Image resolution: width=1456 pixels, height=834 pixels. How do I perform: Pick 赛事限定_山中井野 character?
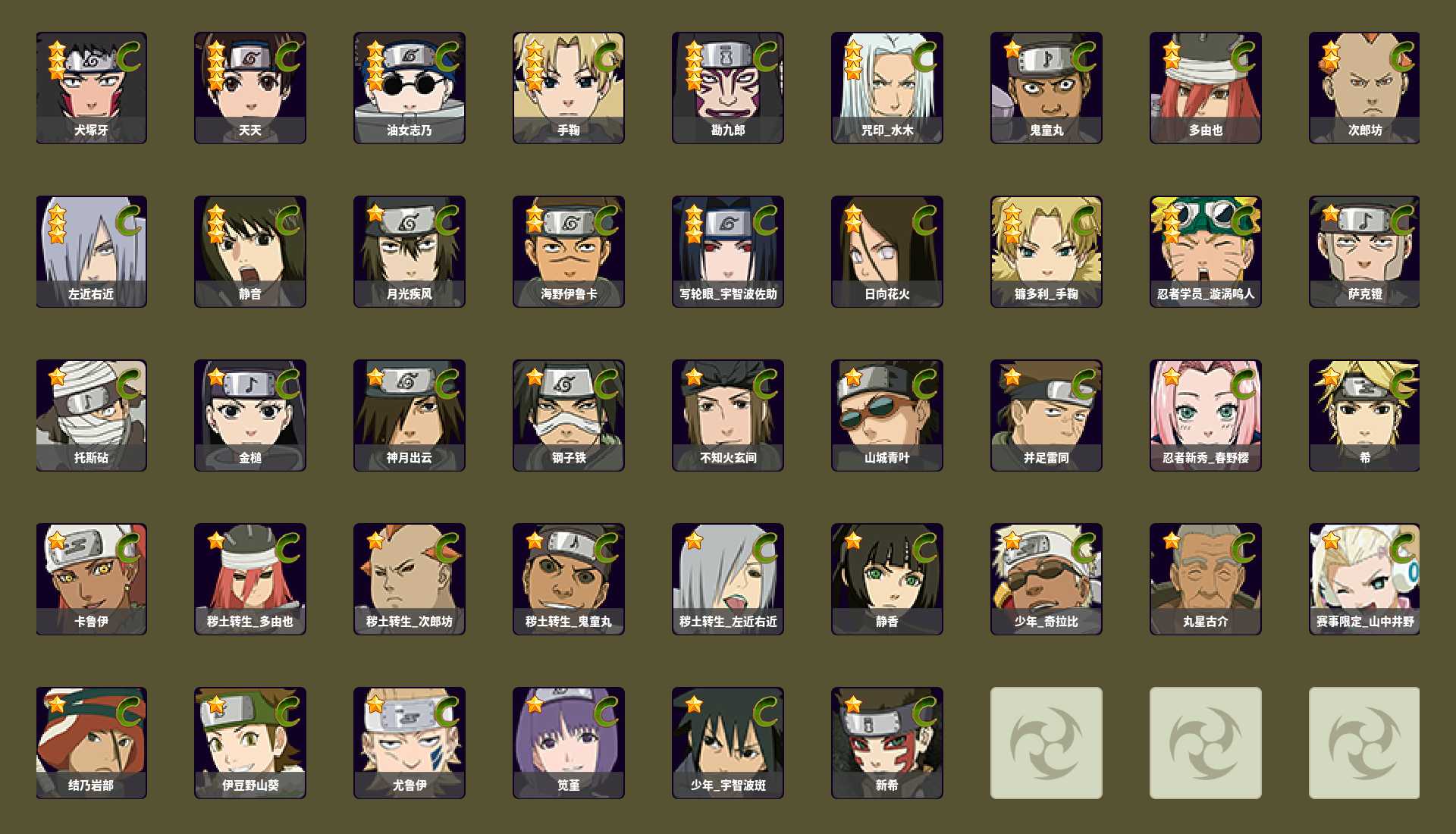(x=1365, y=578)
